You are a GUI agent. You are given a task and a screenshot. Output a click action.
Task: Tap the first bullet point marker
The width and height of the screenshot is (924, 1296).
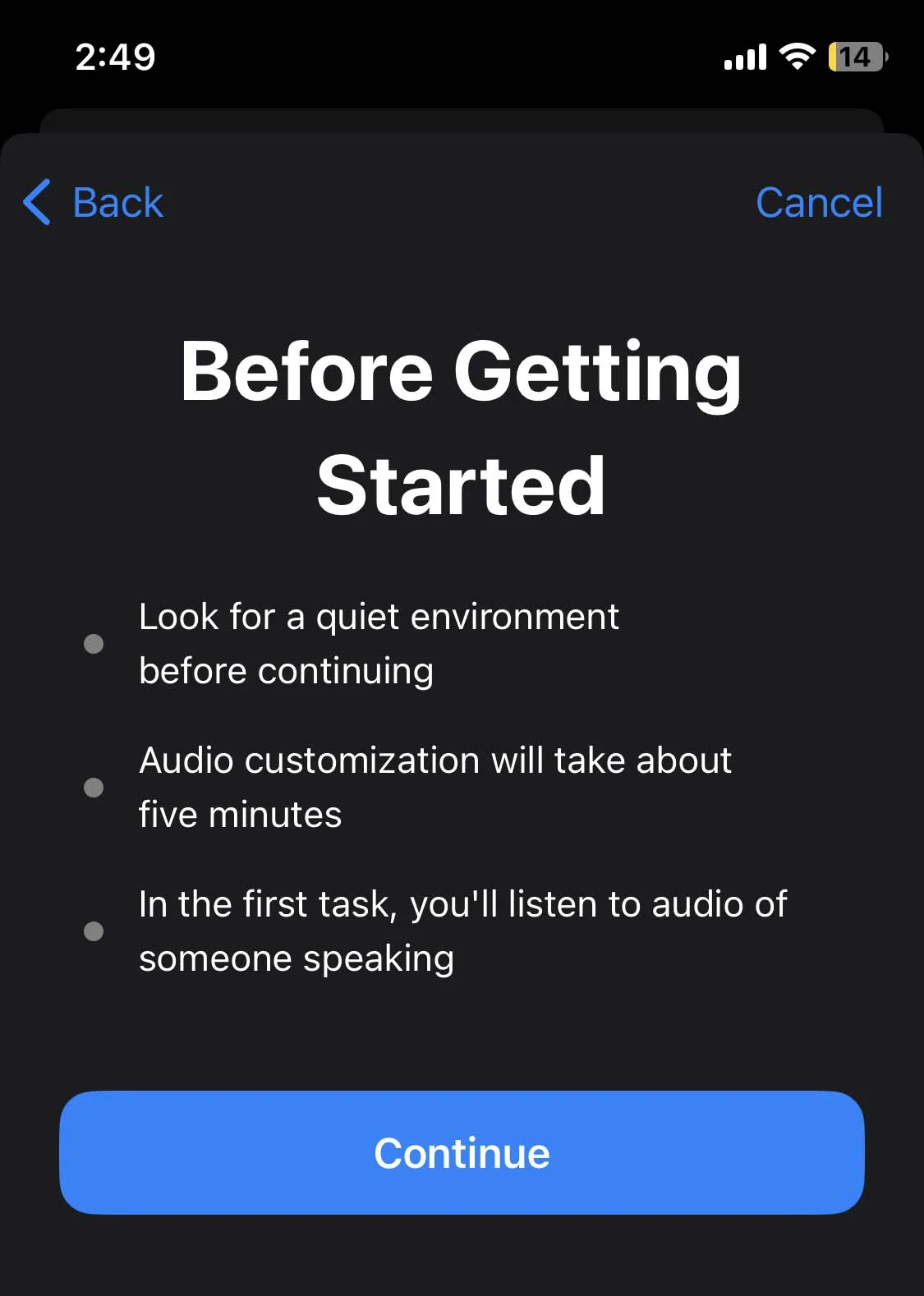[x=94, y=644]
